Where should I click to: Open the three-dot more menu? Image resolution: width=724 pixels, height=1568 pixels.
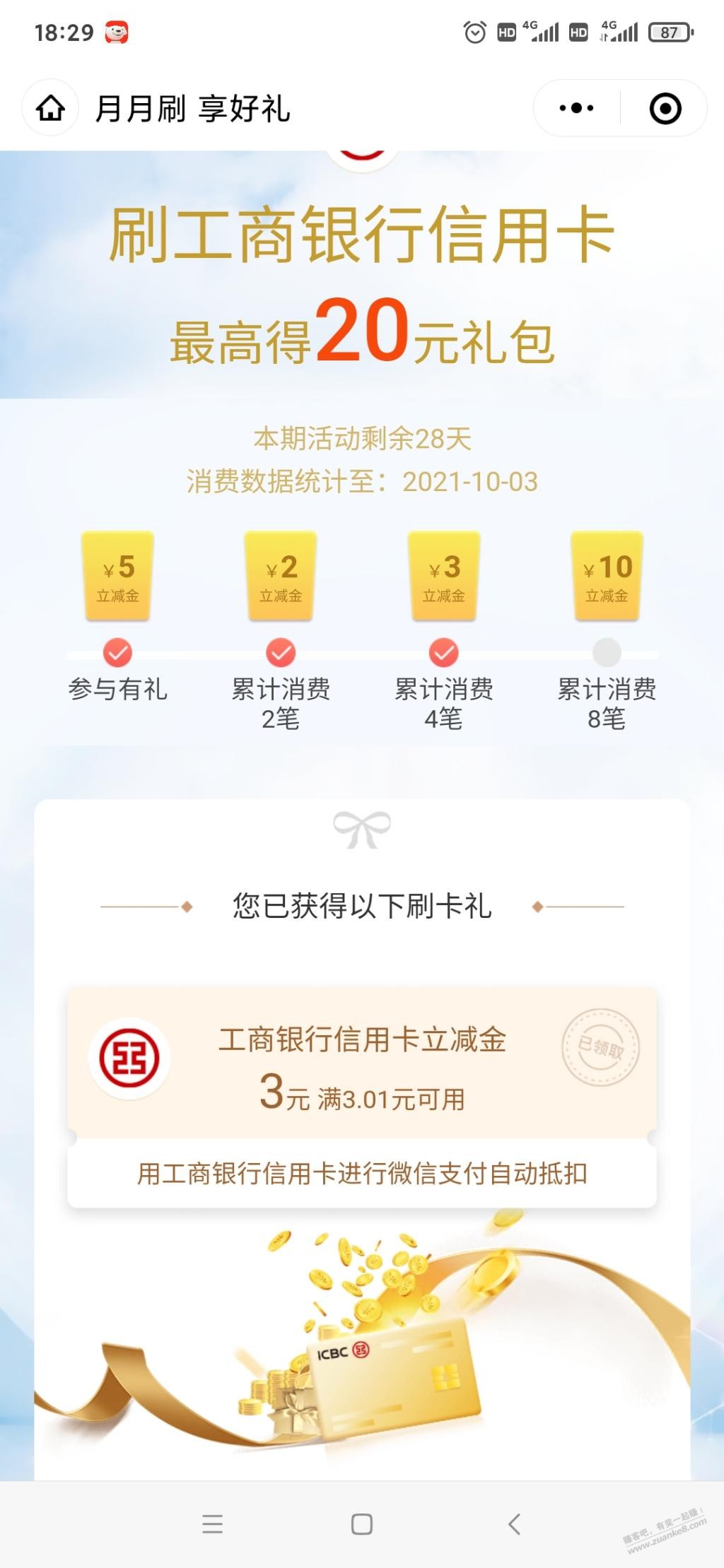(576, 109)
